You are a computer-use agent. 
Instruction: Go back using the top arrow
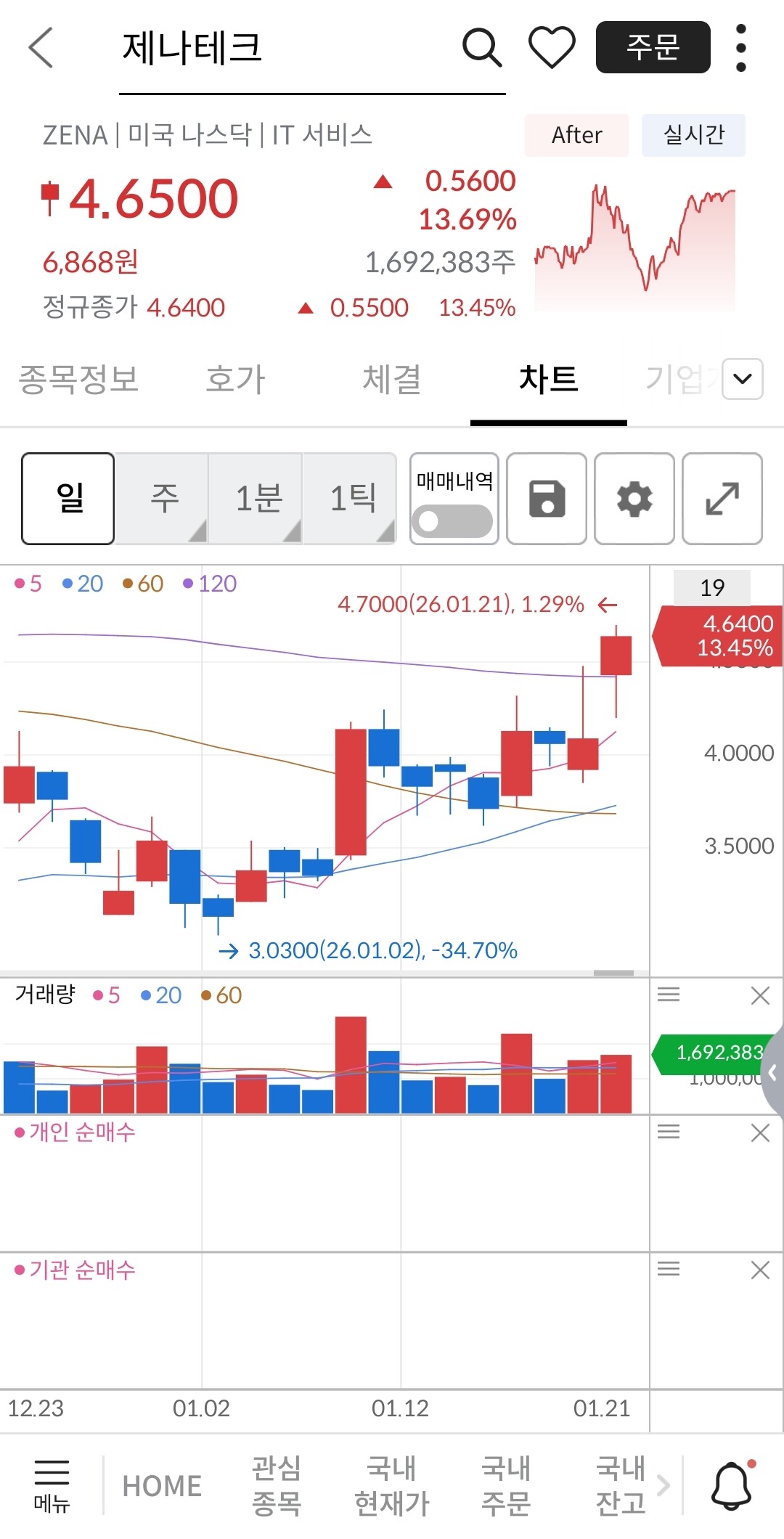[41, 48]
